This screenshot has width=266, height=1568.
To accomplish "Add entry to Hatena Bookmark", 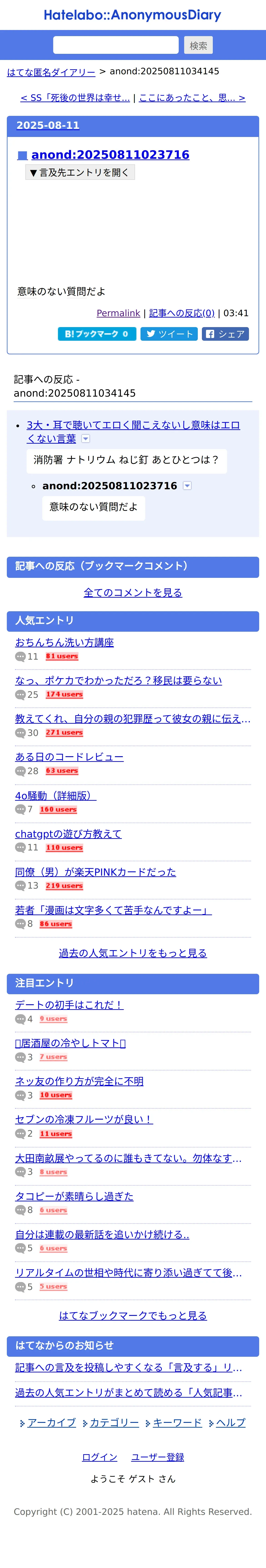I will (97, 333).
